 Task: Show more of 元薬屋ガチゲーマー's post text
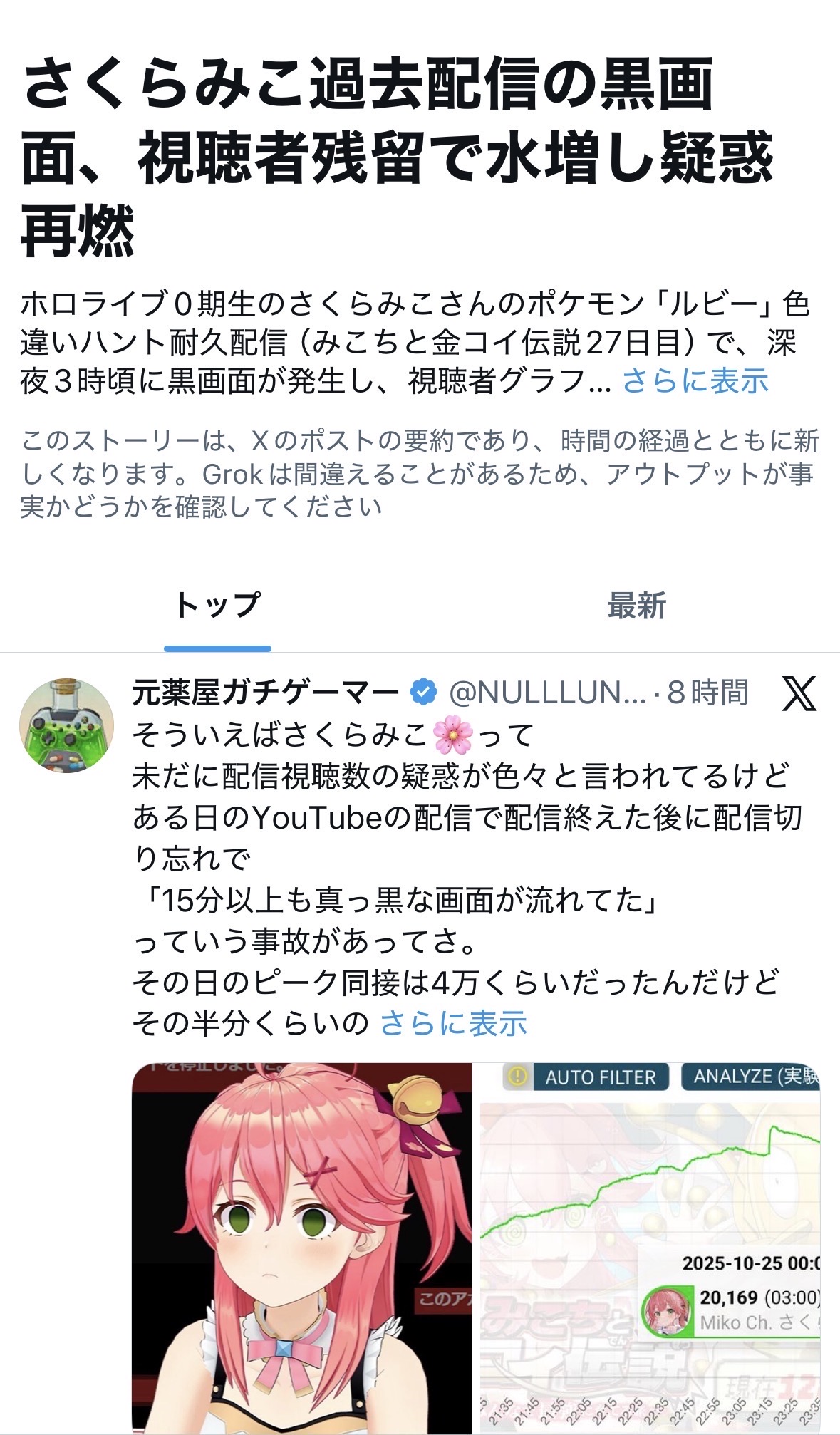(x=454, y=1024)
